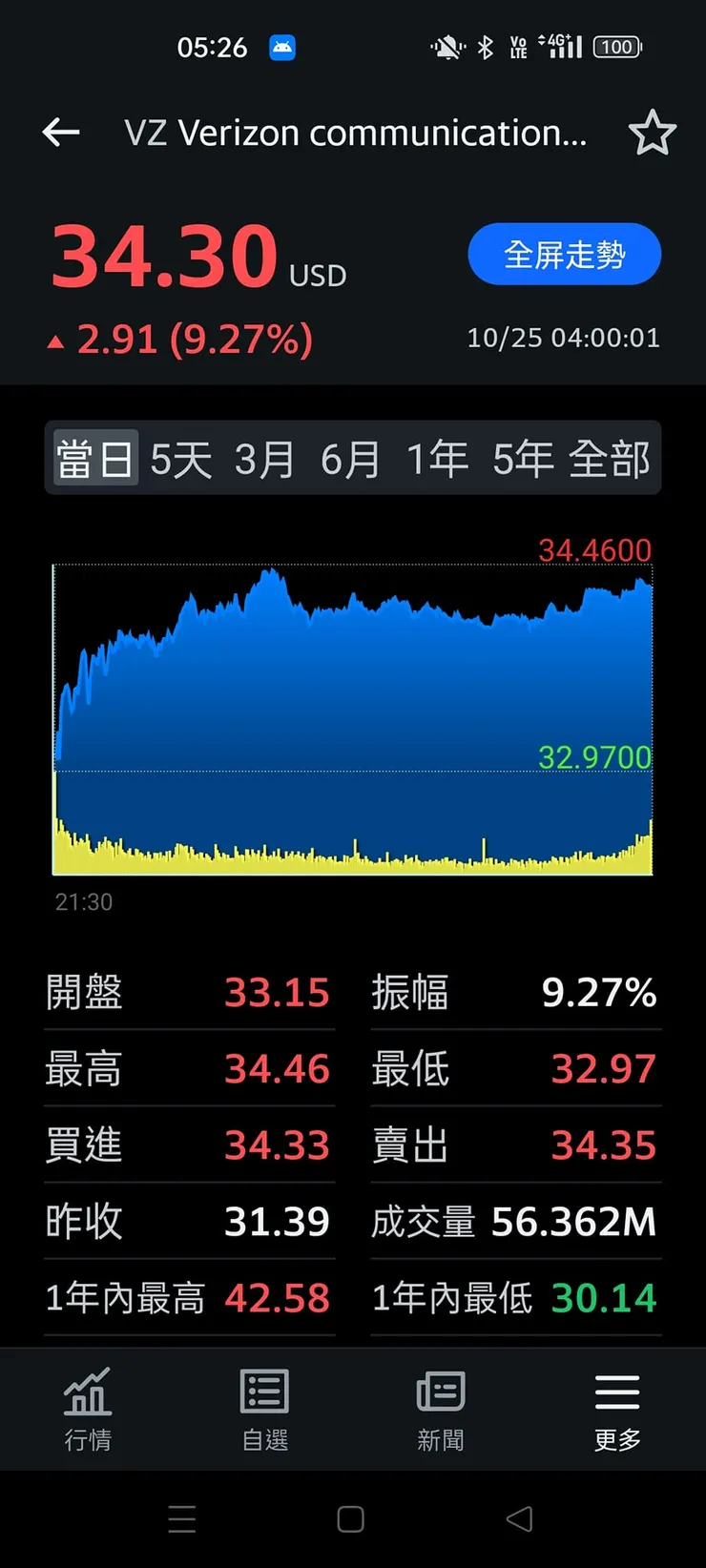
Task: Tap the 10/25 quote timestamp
Action: click(563, 337)
